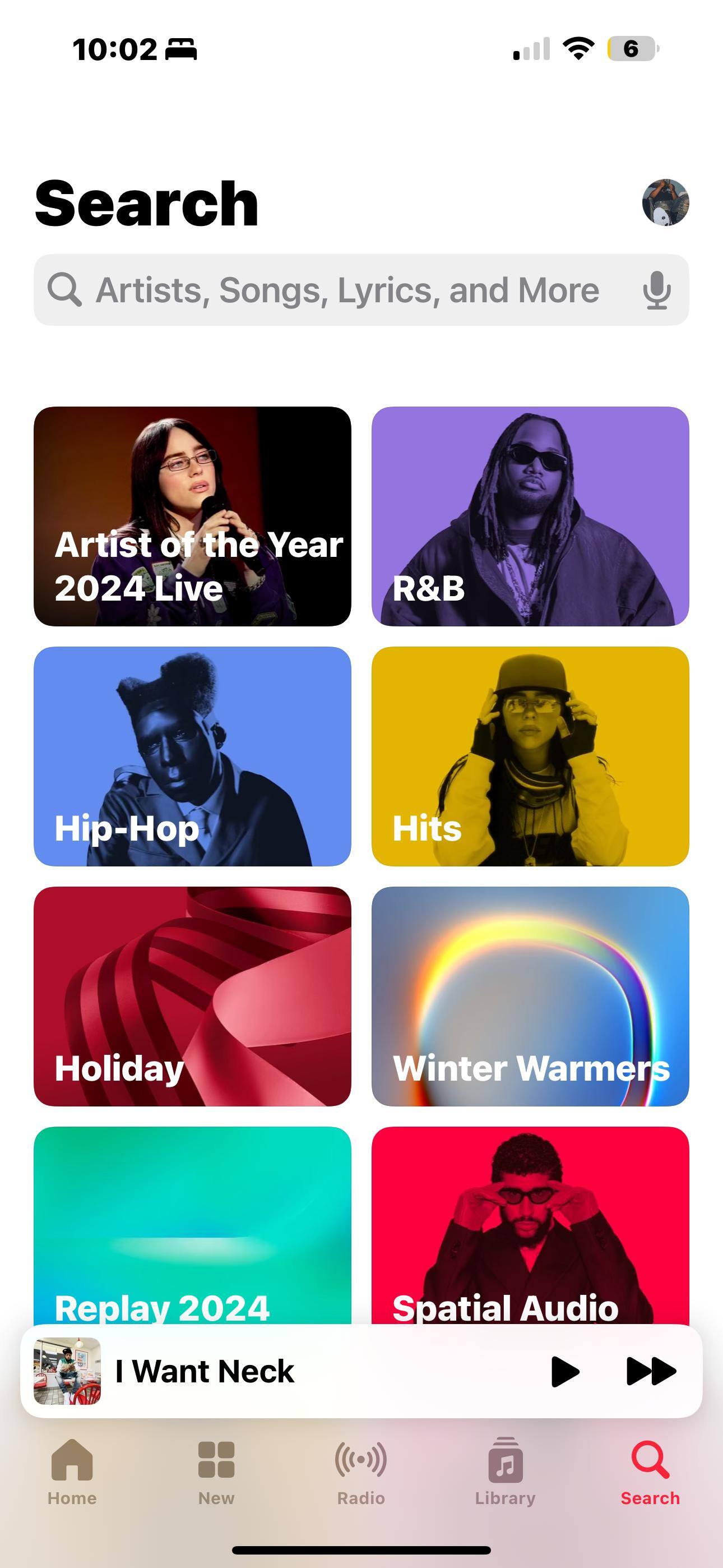Go to the New tab
This screenshot has width=723, height=1568.
tap(216, 1470)
